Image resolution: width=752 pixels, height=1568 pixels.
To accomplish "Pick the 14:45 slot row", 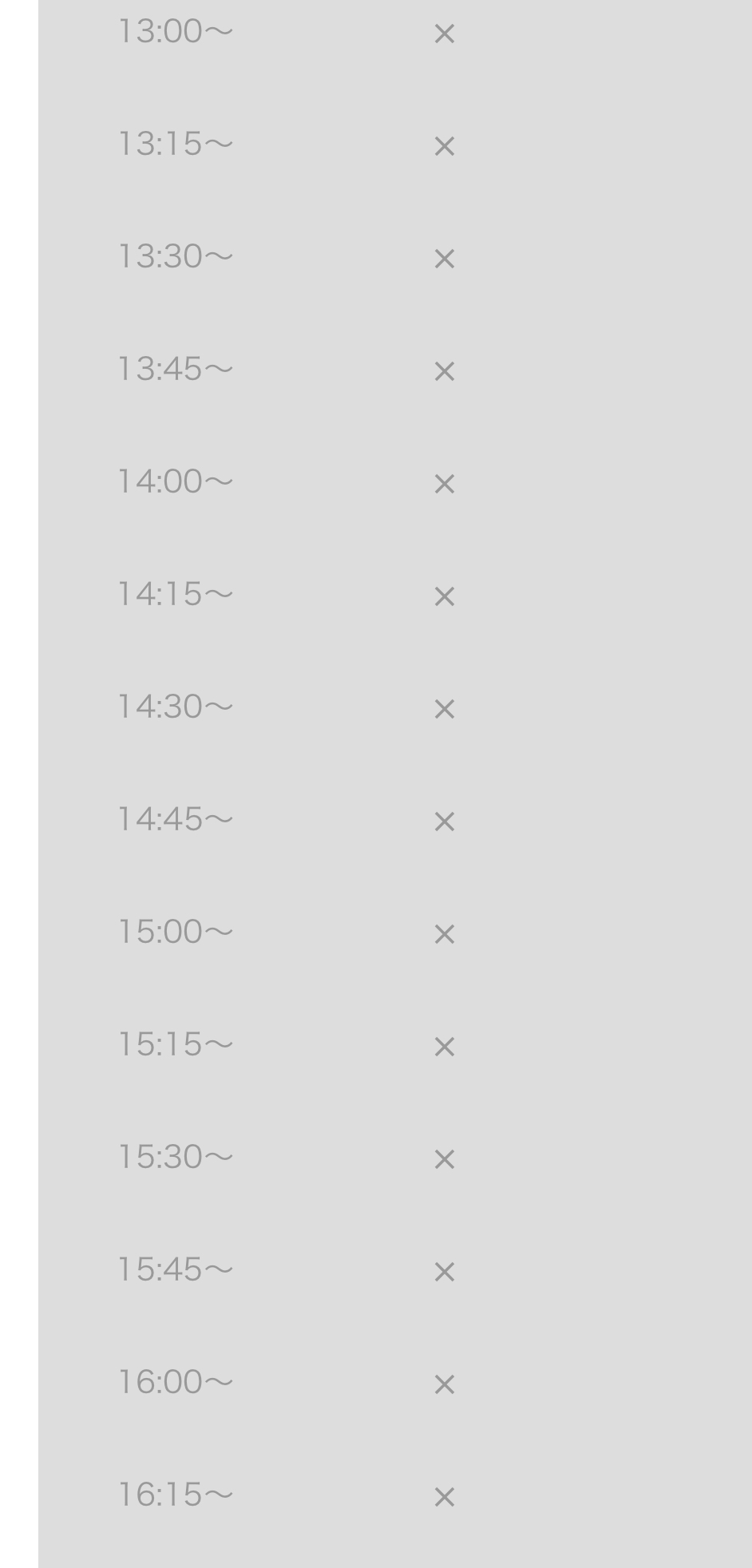I will click(395, 820).
